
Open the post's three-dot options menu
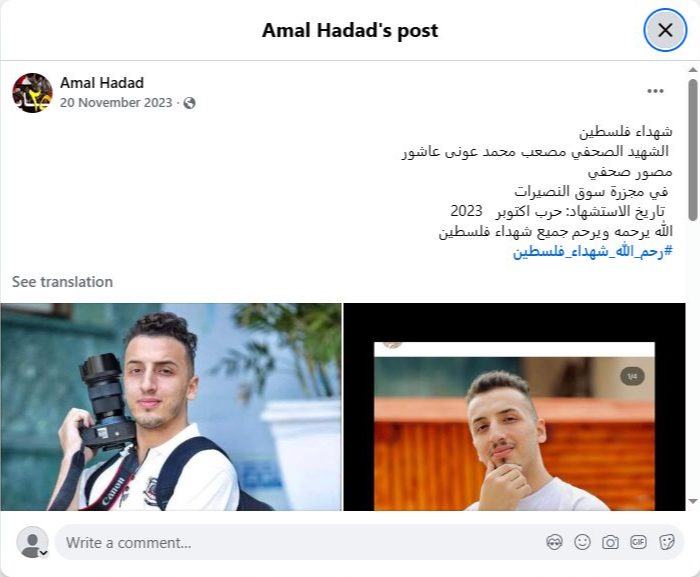(x=655, y=91)
